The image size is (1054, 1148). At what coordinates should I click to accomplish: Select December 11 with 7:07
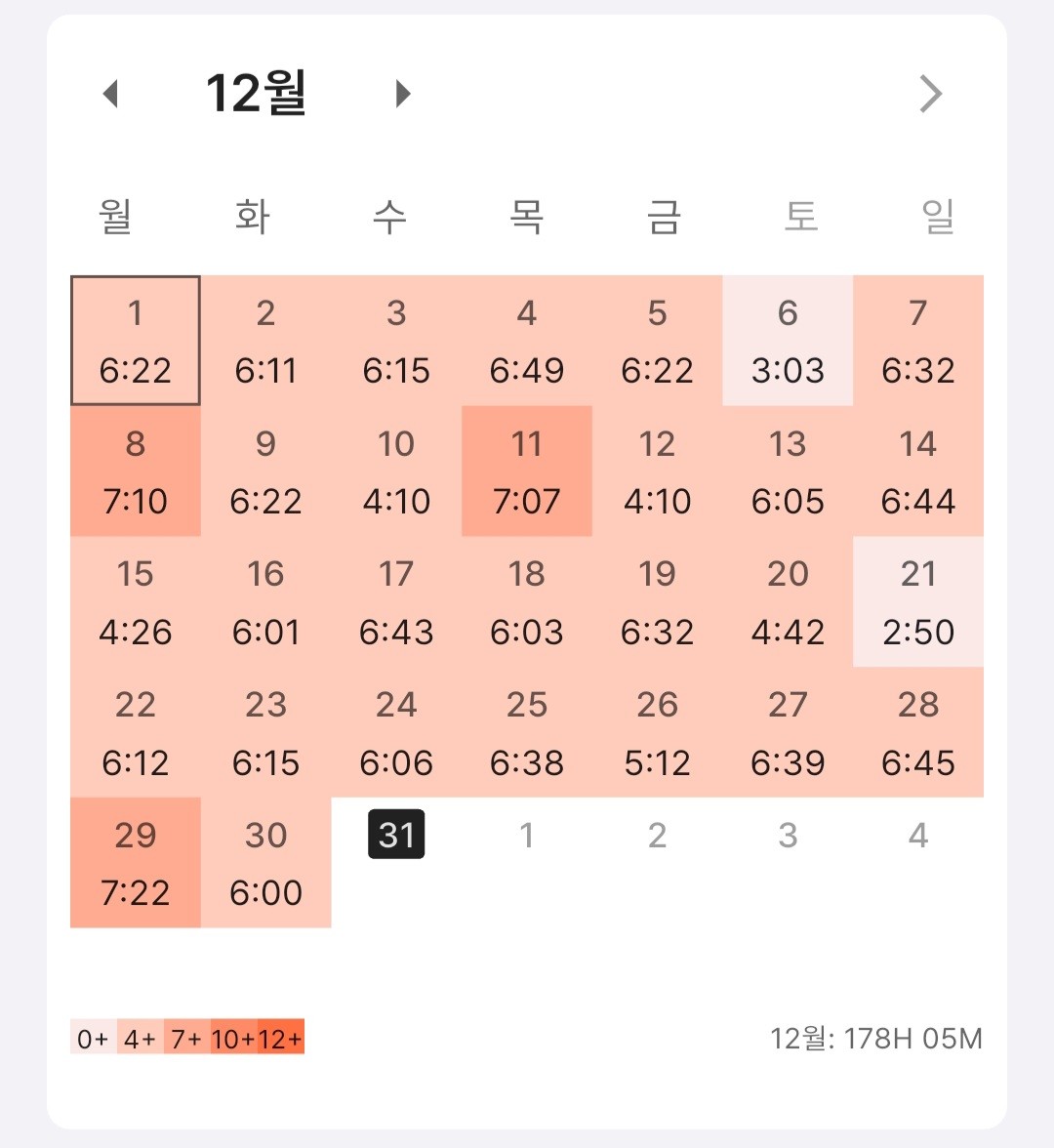point(527,471)
